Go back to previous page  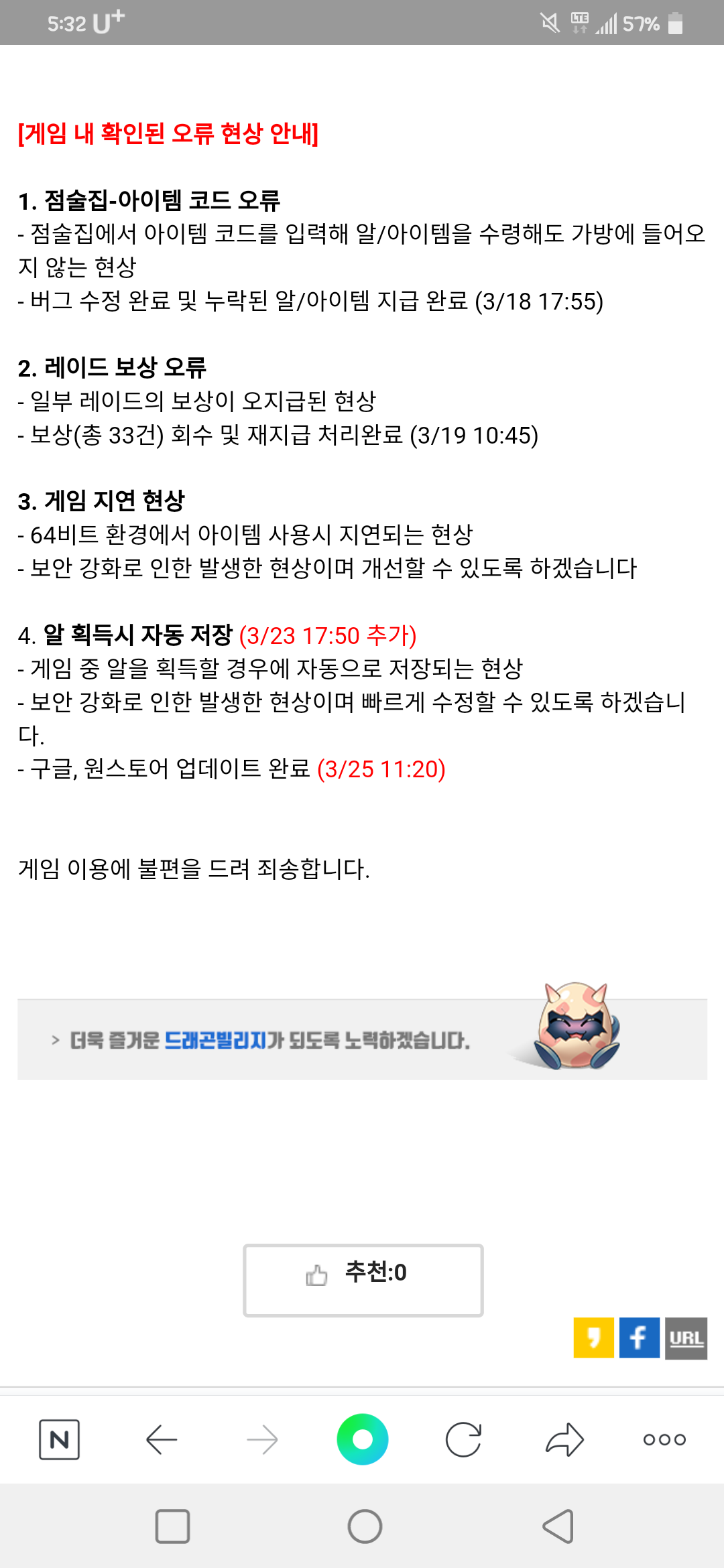pos(161,1439)
